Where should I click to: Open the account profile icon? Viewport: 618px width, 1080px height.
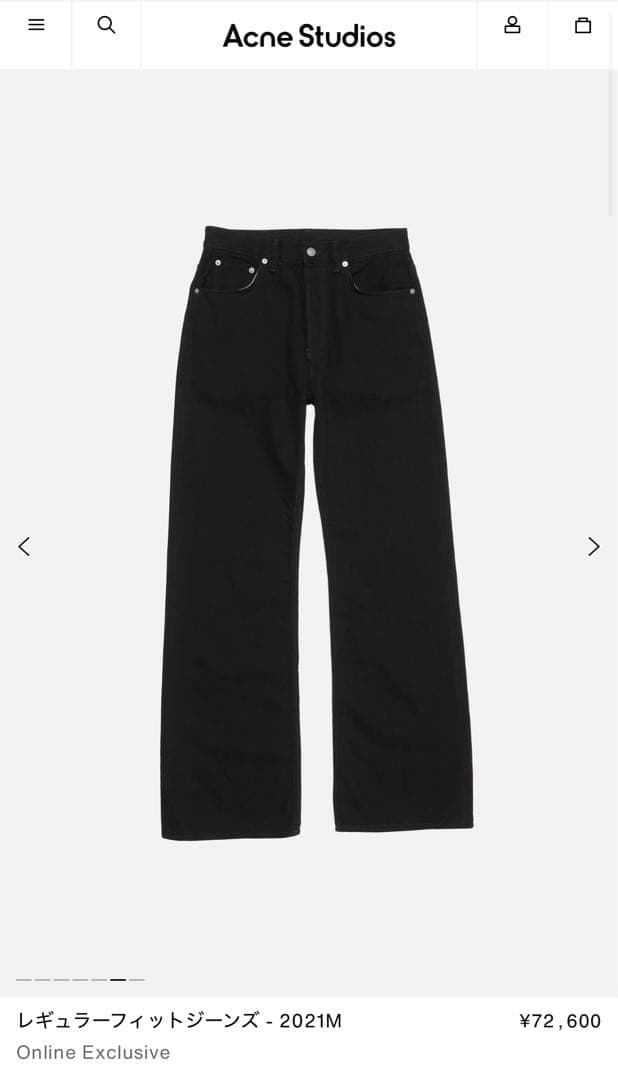(x=512, y=26)
